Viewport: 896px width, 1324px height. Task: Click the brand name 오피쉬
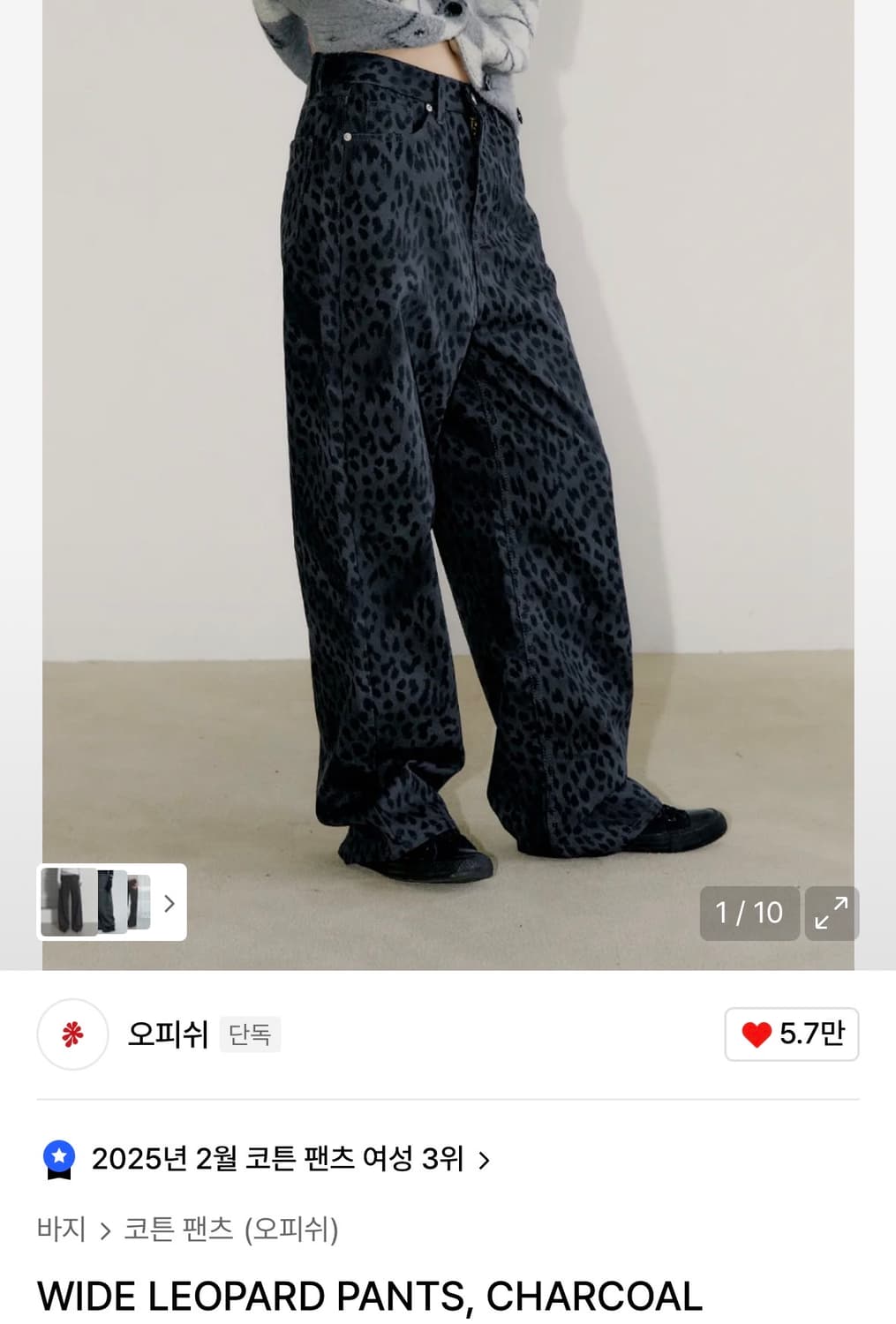(167, 1034)
